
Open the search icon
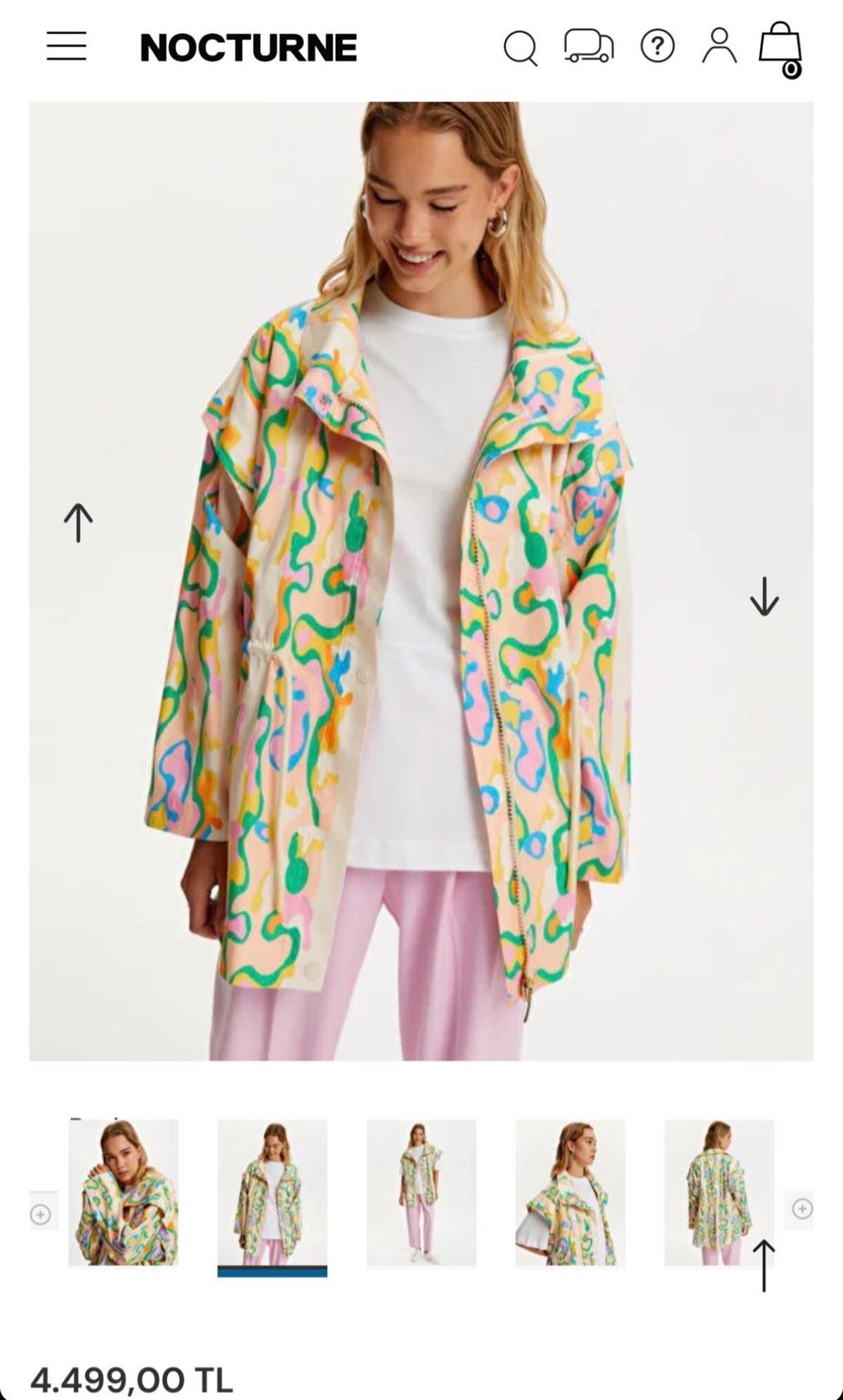click(x=521, y=48)
